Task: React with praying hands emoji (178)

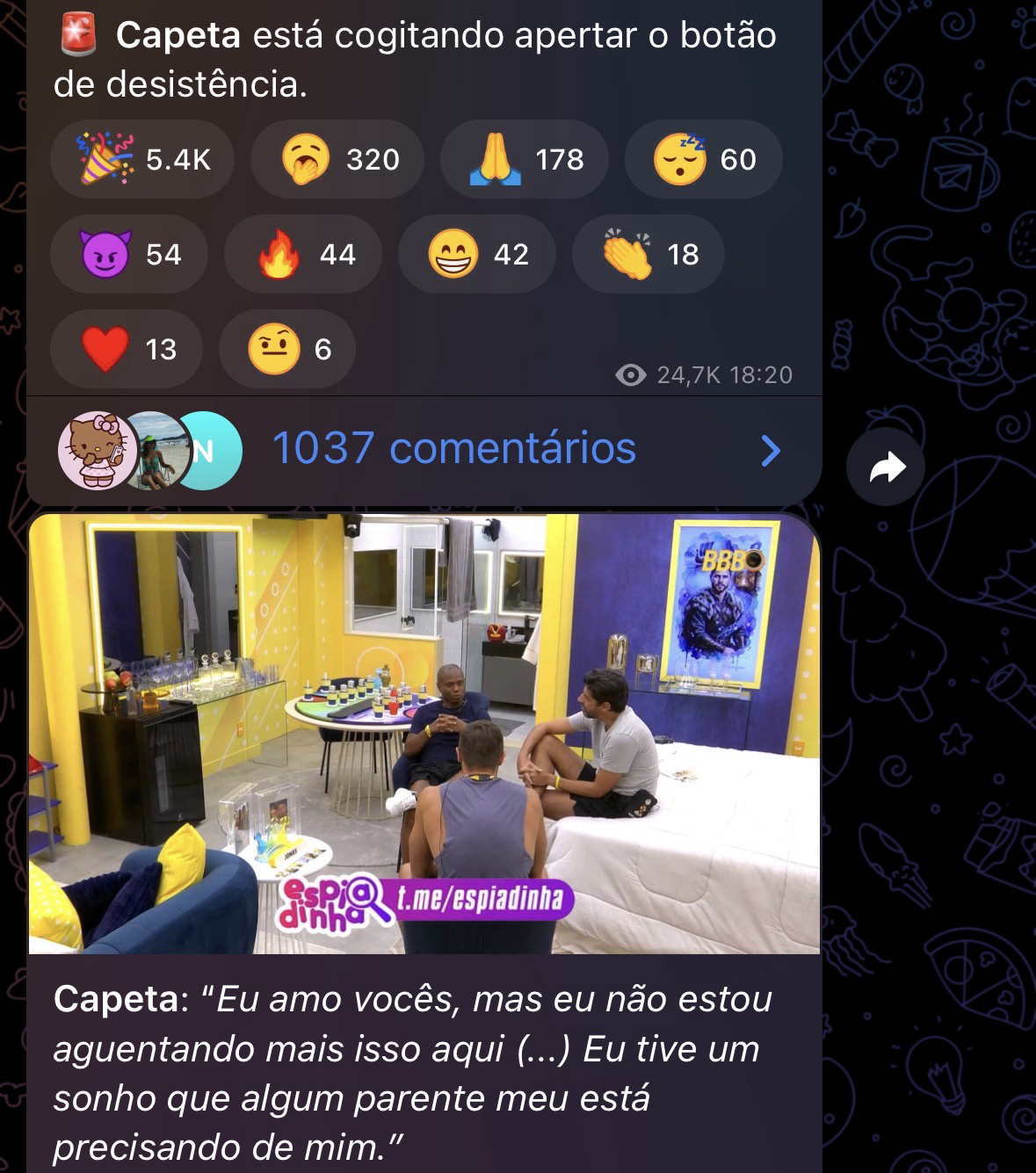Action: pyautogui.click(x=525, y=159)
